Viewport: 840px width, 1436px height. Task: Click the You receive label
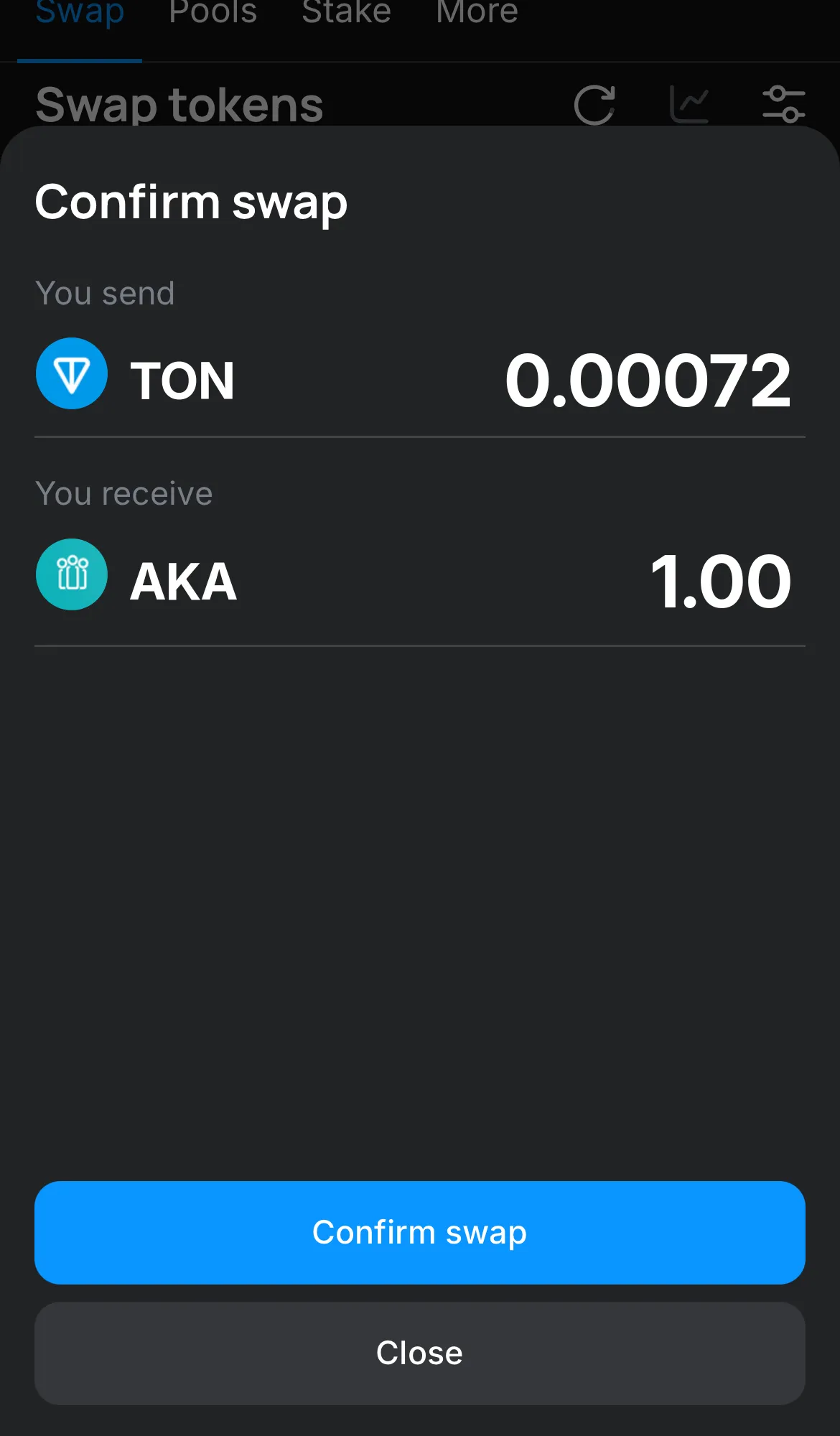pos(123,493)
